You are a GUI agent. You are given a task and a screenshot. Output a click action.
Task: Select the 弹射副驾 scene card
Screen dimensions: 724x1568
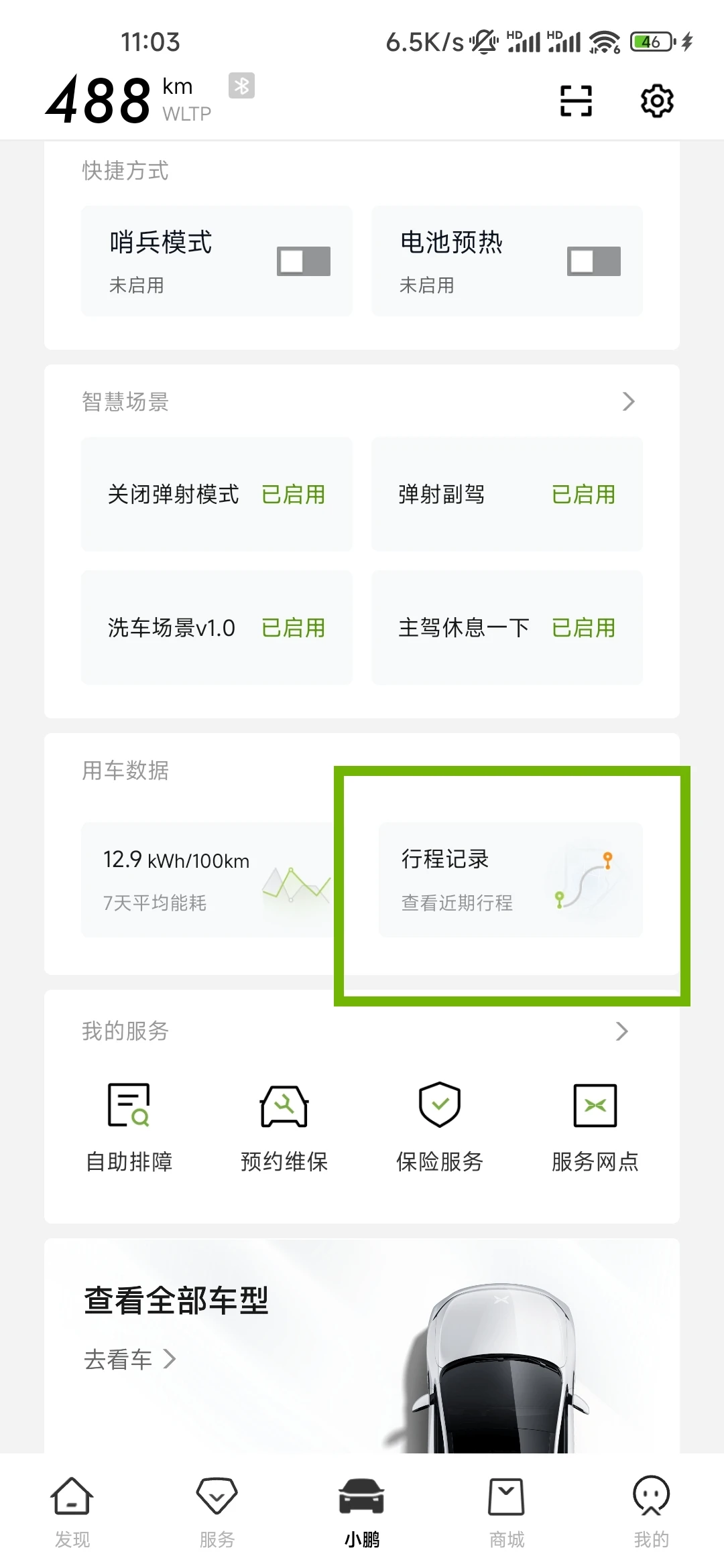pos(507,495)
